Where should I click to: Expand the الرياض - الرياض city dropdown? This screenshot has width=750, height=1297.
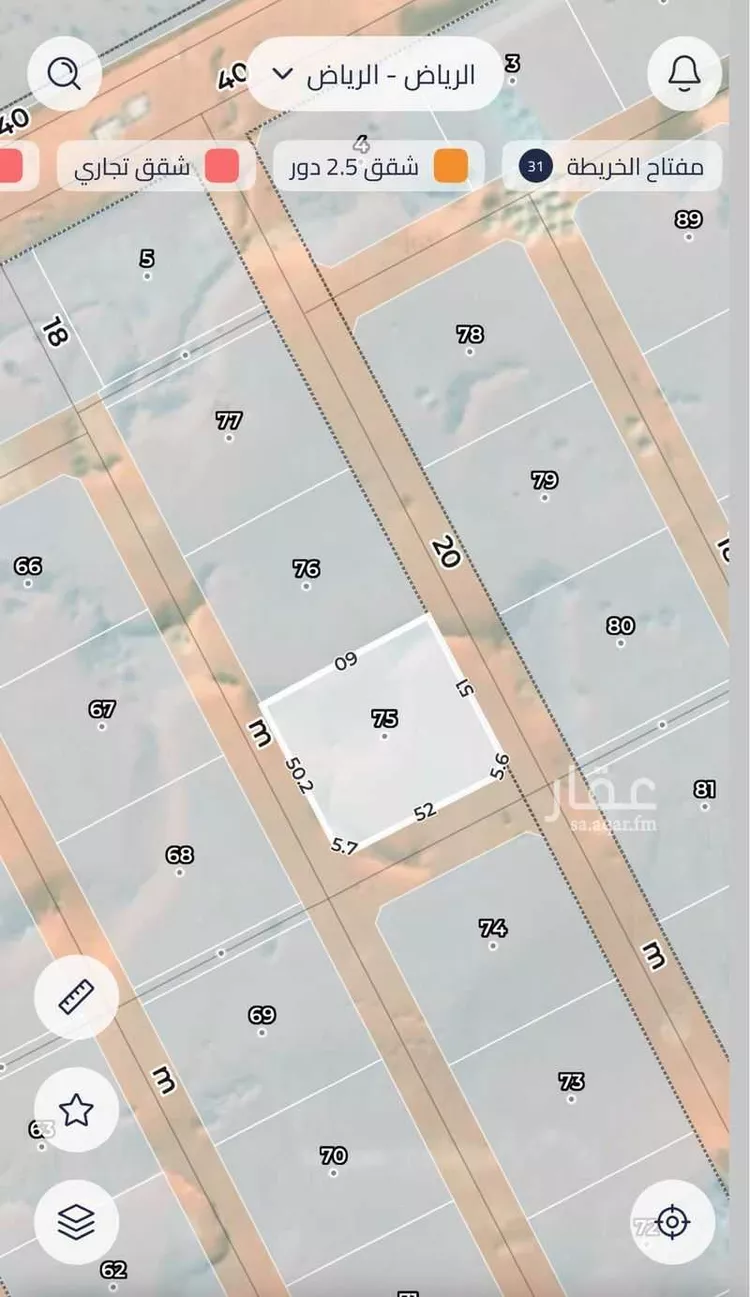pyautogui.click(x=375, y=75)
